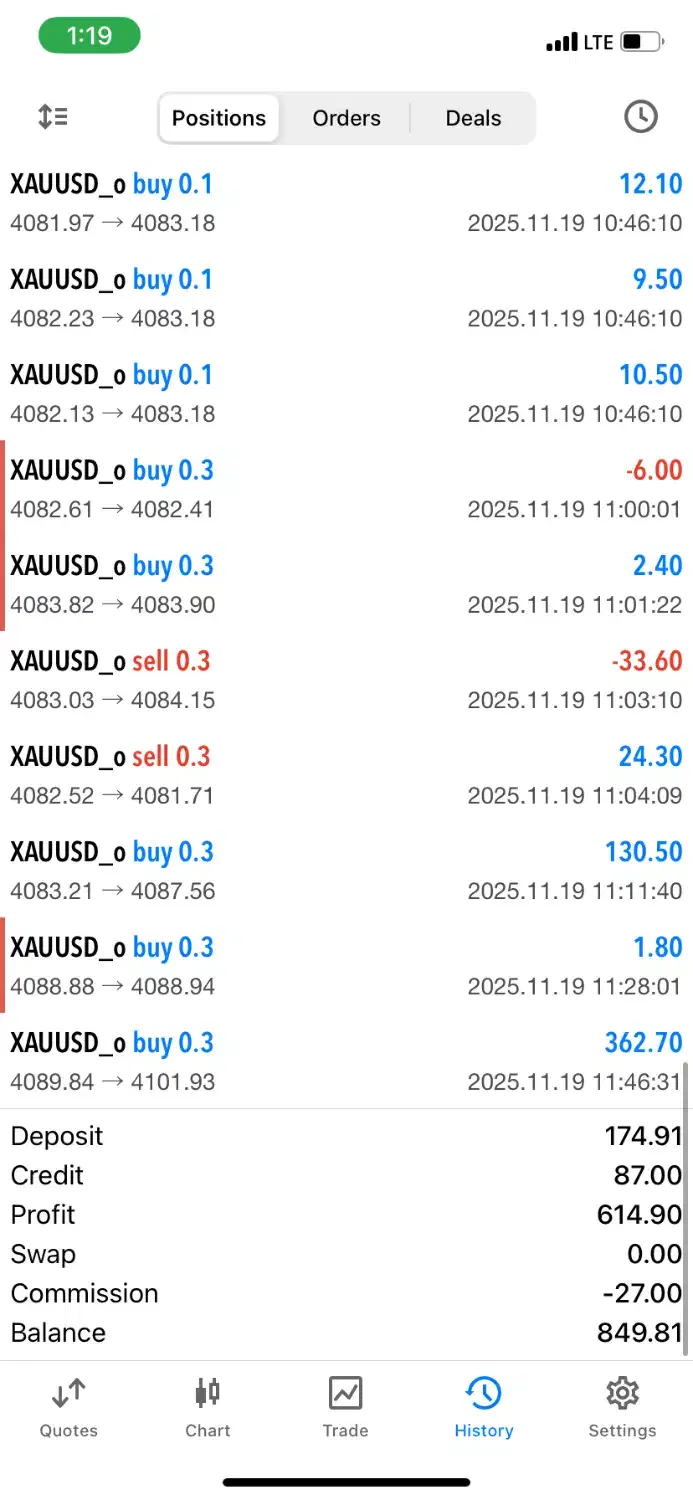This screenshot has width=693, height=1500.
Task: Open the buy position with 362.70 profit
Action: tap(346, 1062)
